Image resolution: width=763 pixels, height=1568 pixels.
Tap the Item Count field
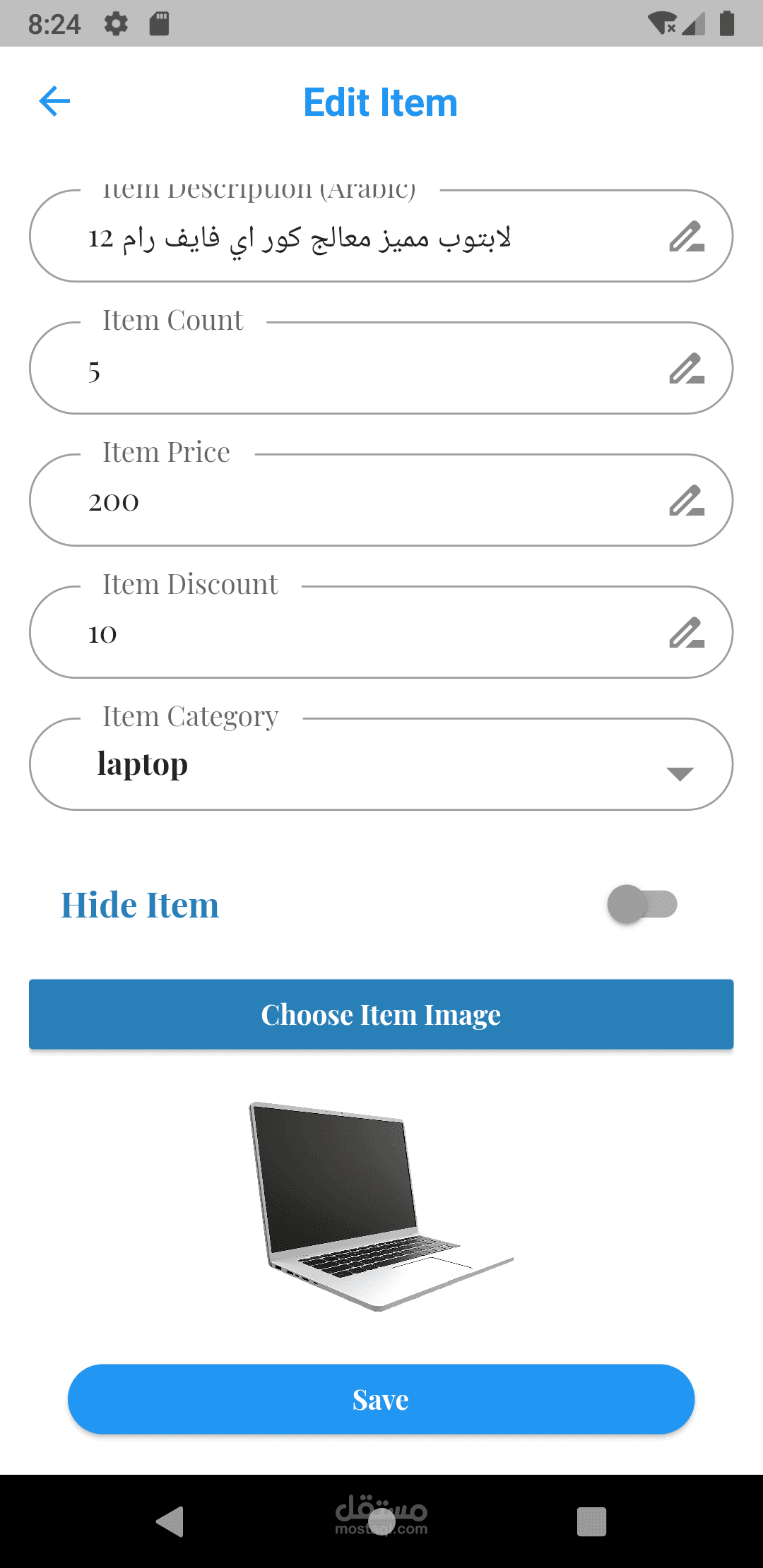(x=381, y=368)
